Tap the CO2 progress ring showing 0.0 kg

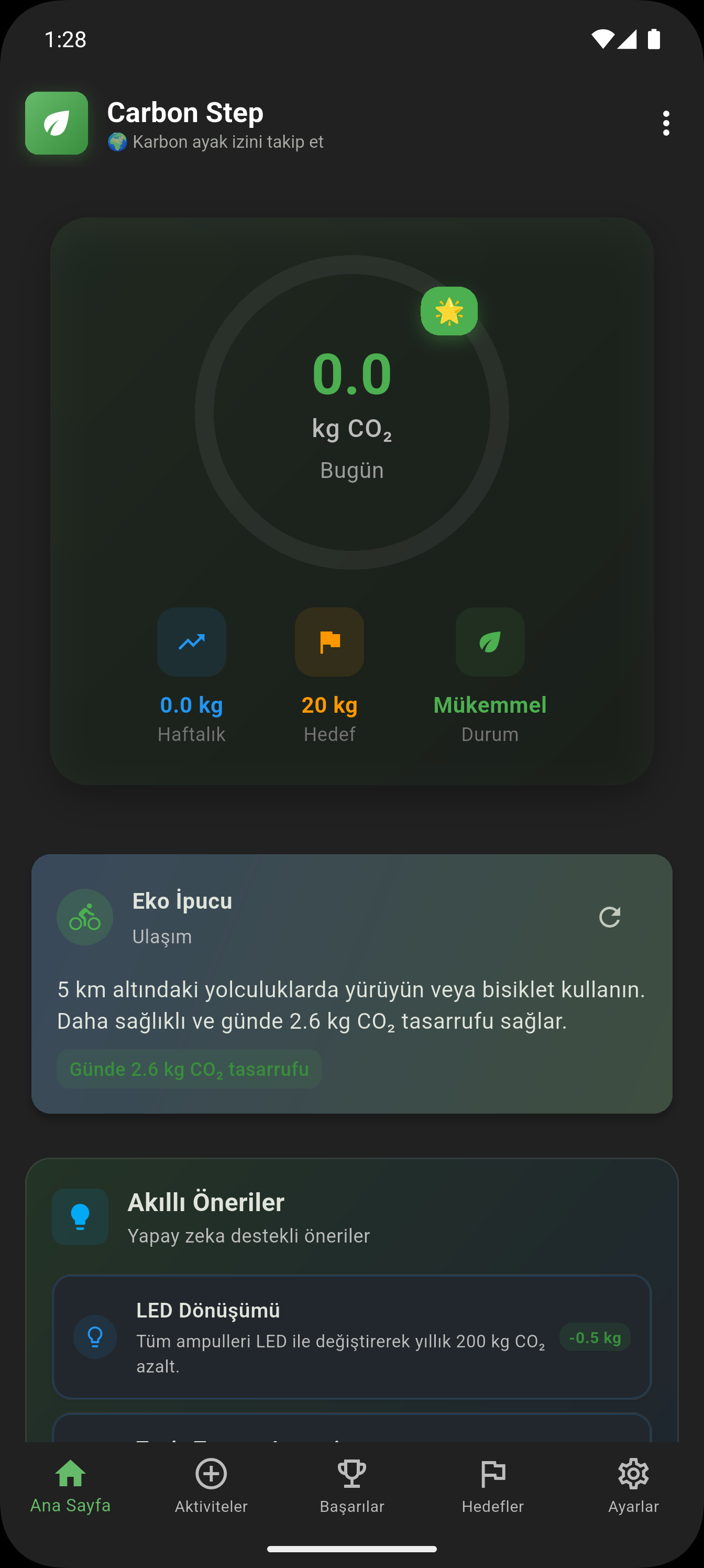351,414
